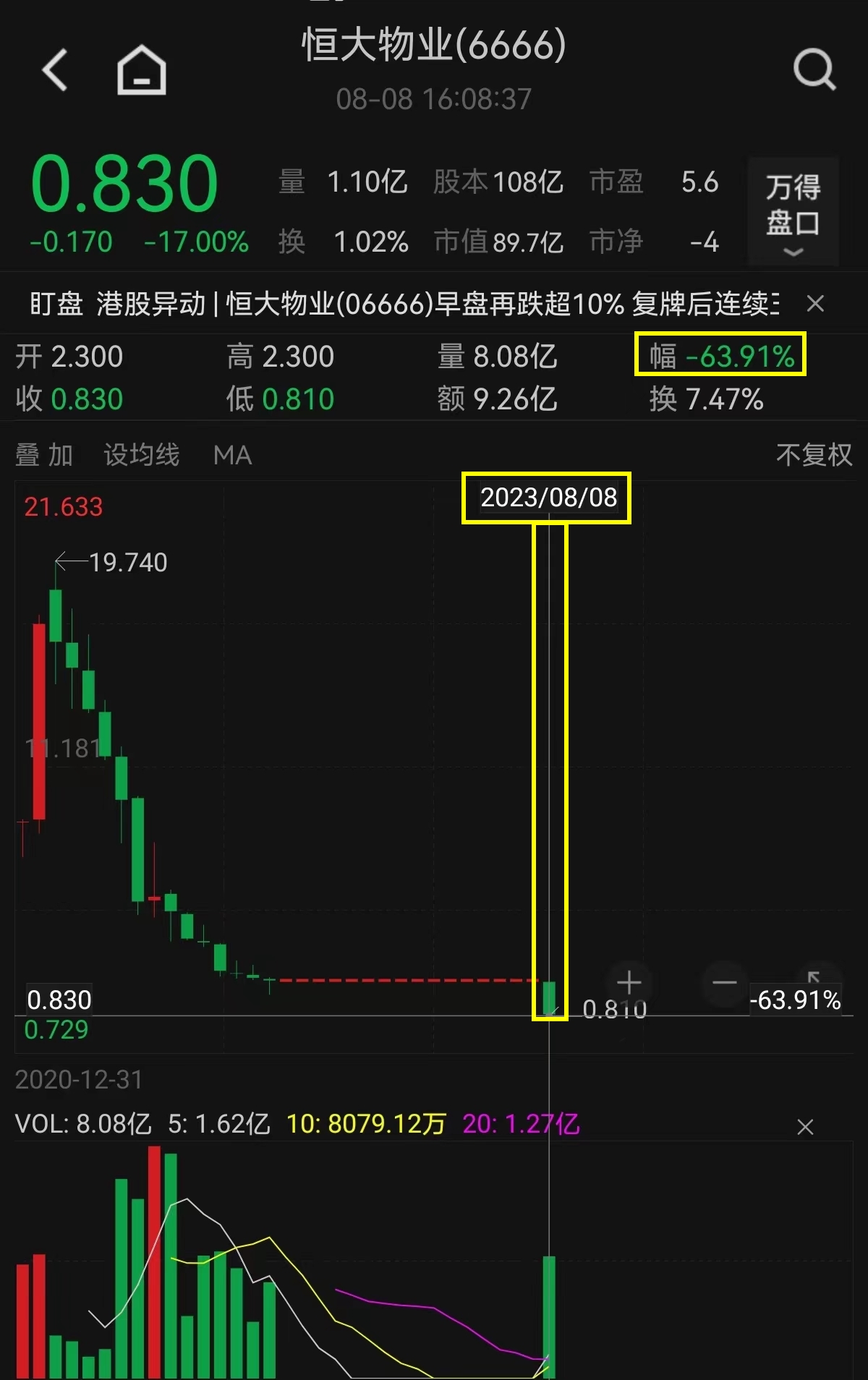Toggle MA moving average display
868x1380 pixels.
click(x=232, y=456)
